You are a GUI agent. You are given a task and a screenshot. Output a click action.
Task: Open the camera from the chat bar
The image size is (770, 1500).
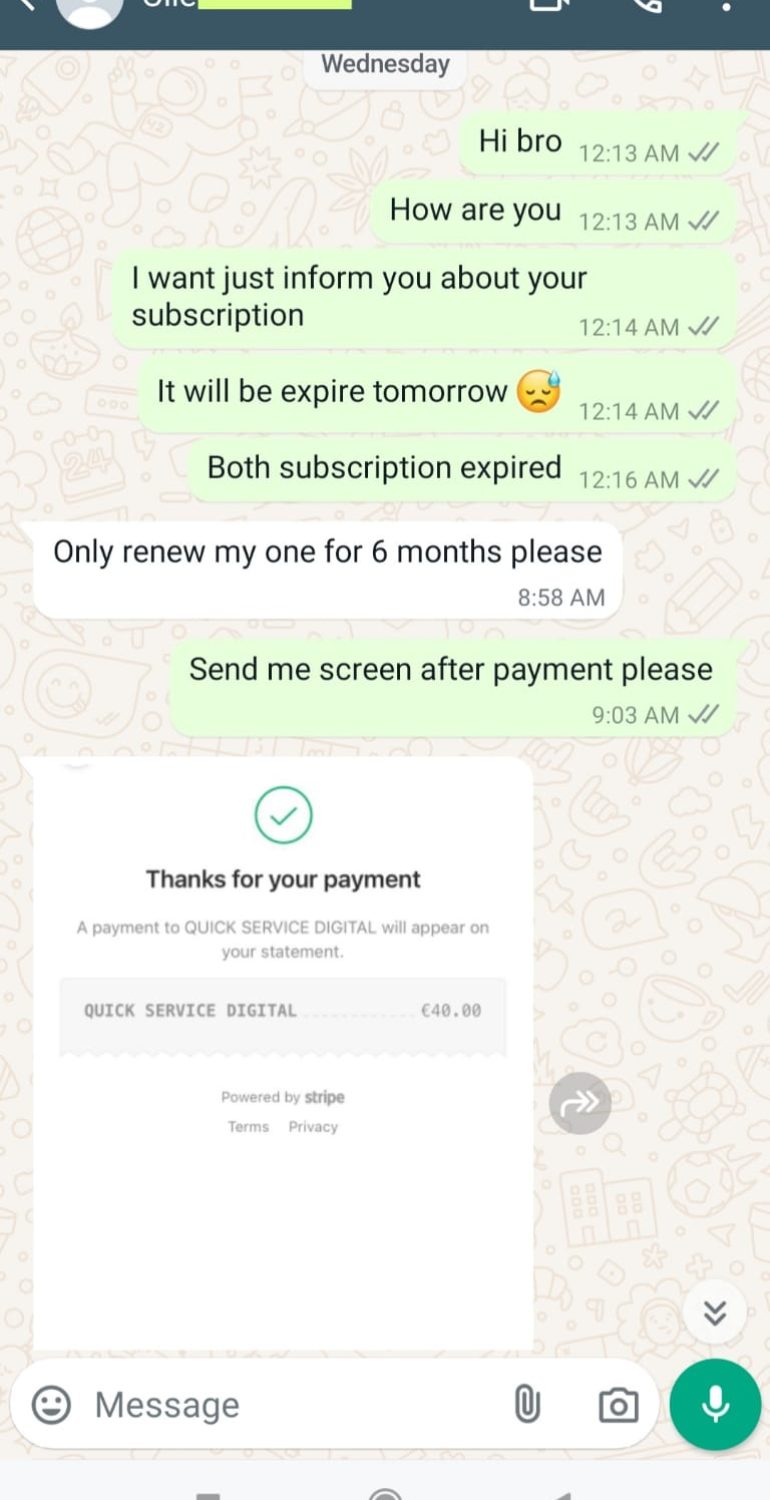(618, 1405)
